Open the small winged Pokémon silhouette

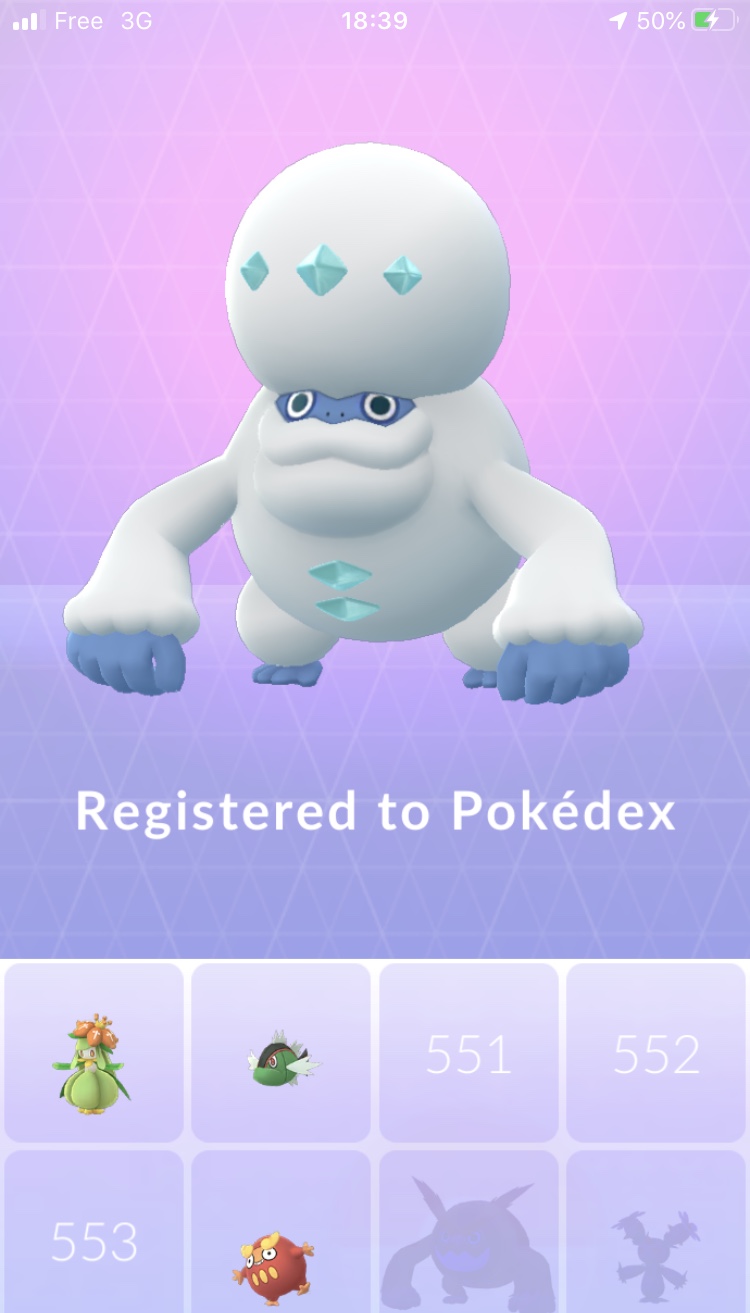tap(656, 1240)
